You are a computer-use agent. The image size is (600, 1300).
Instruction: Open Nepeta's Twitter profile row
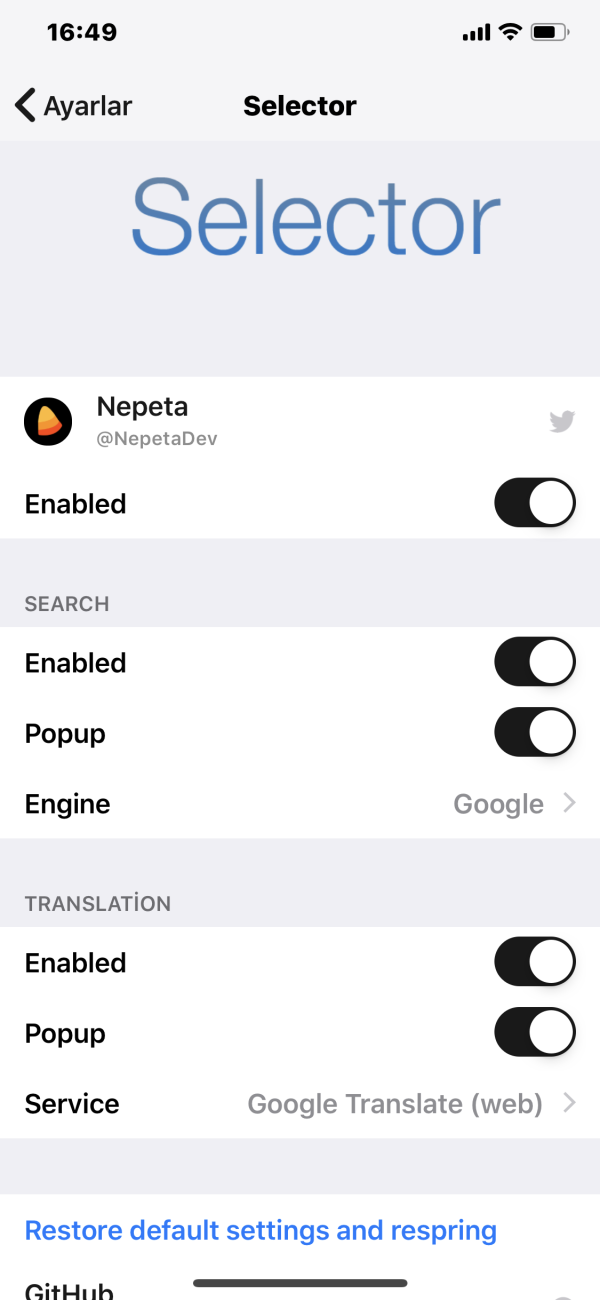(x=300, y=421)
